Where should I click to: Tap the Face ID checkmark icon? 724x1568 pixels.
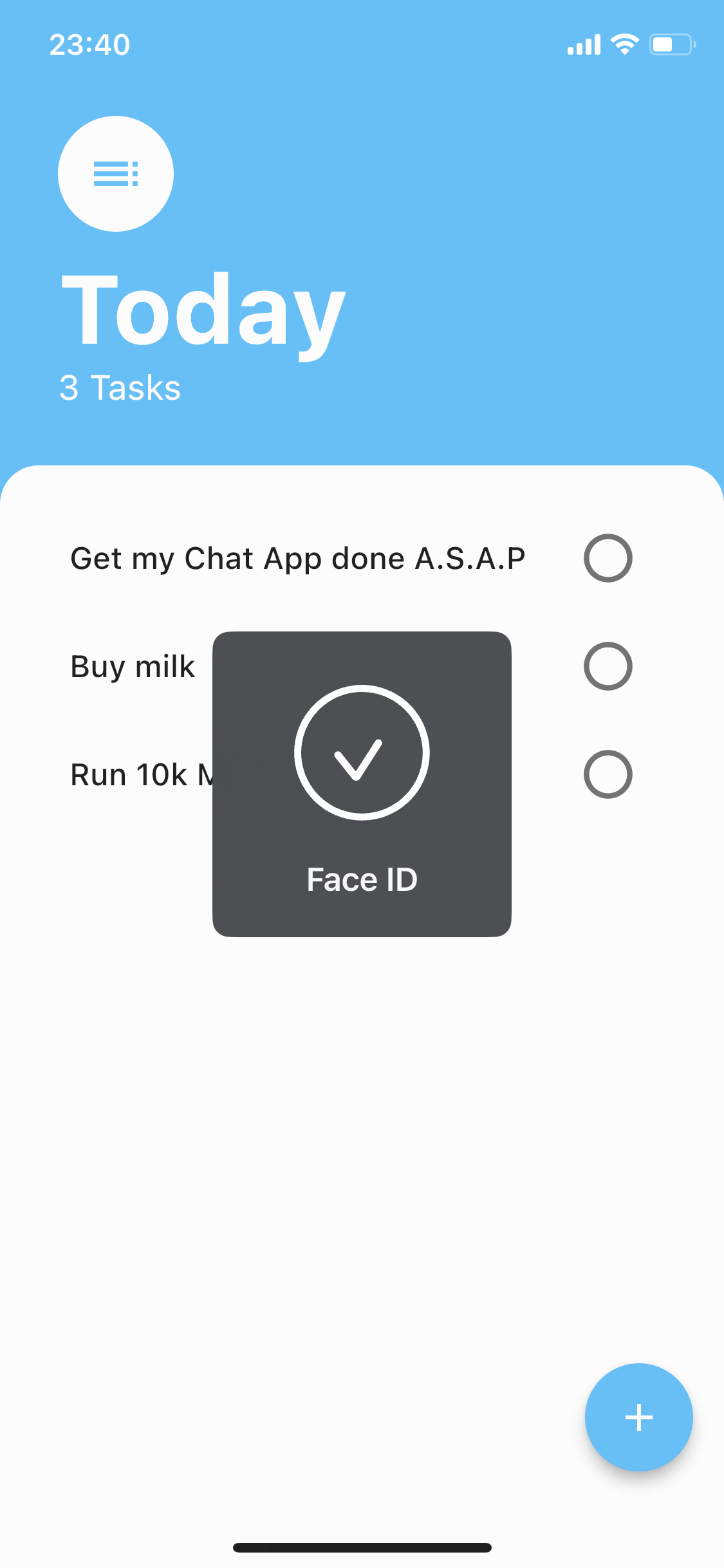pyautogui.click(x=362, y=753)
